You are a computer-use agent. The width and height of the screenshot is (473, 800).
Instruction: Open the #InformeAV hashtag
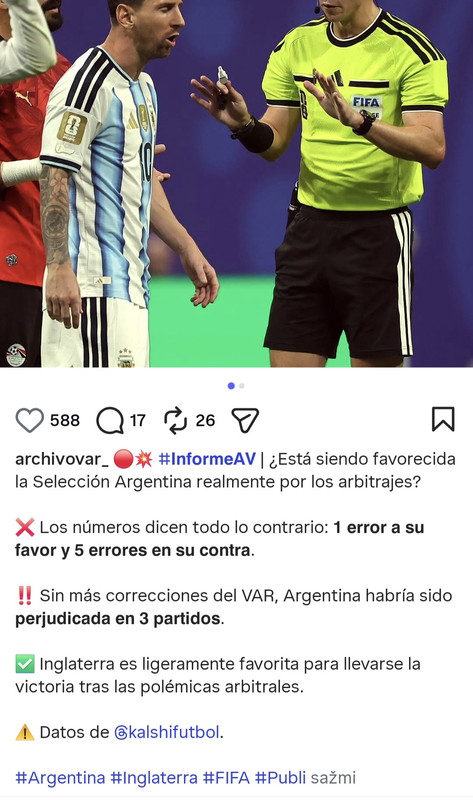[x=207, y=459]
